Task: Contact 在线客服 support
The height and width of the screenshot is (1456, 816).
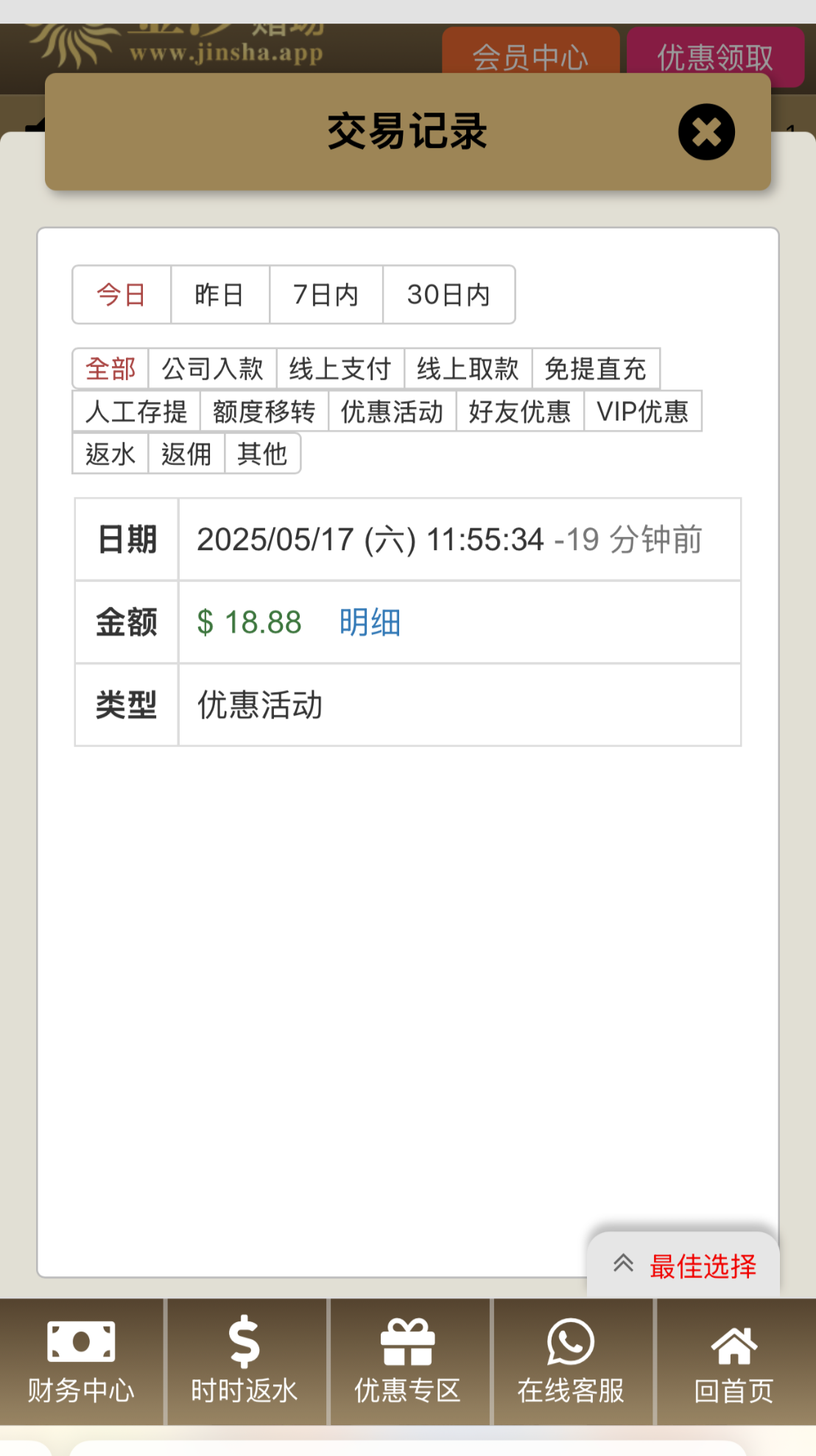Action: pos(571,1361)
